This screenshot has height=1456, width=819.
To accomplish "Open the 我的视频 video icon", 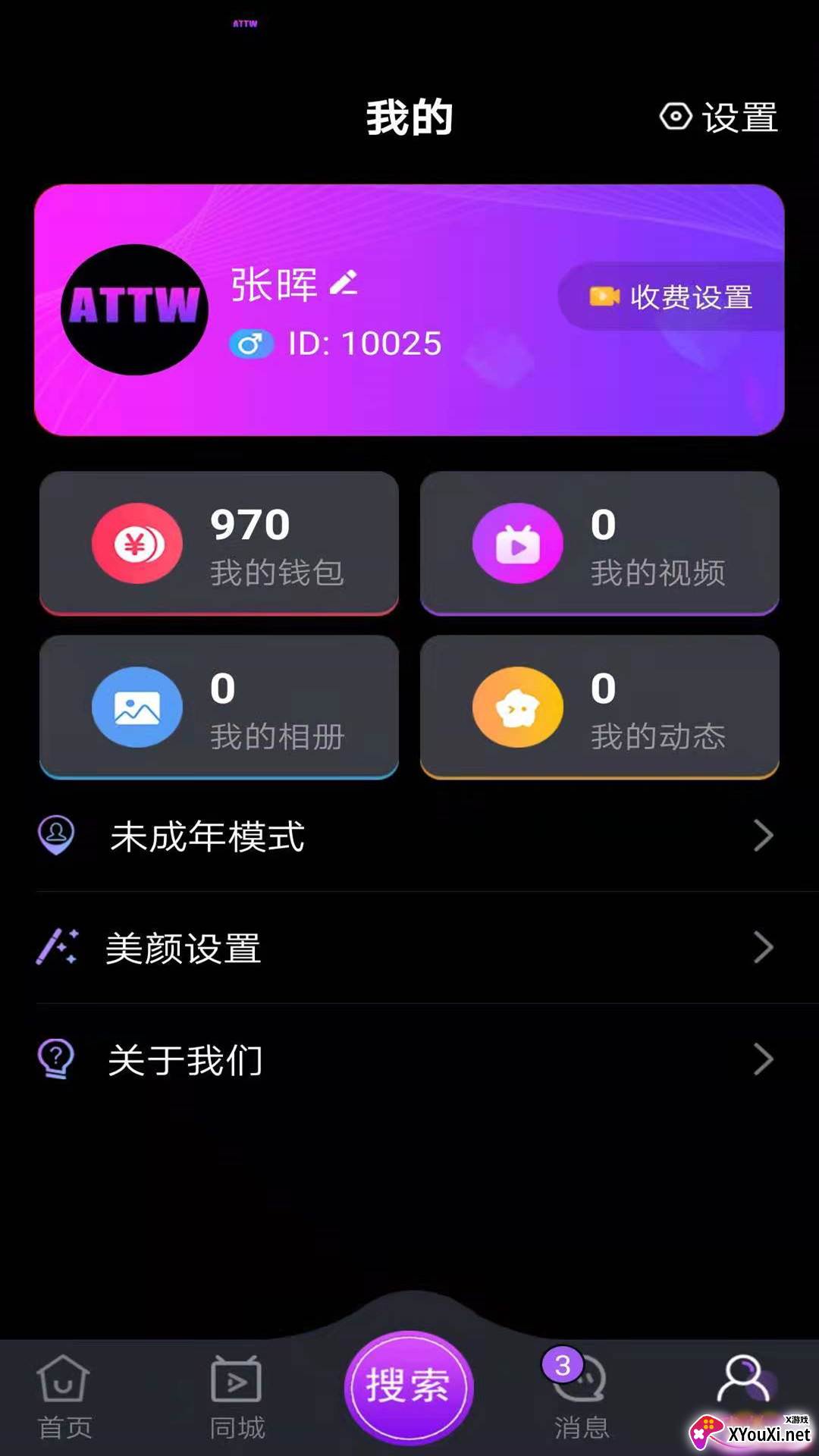I will (517, 543).
